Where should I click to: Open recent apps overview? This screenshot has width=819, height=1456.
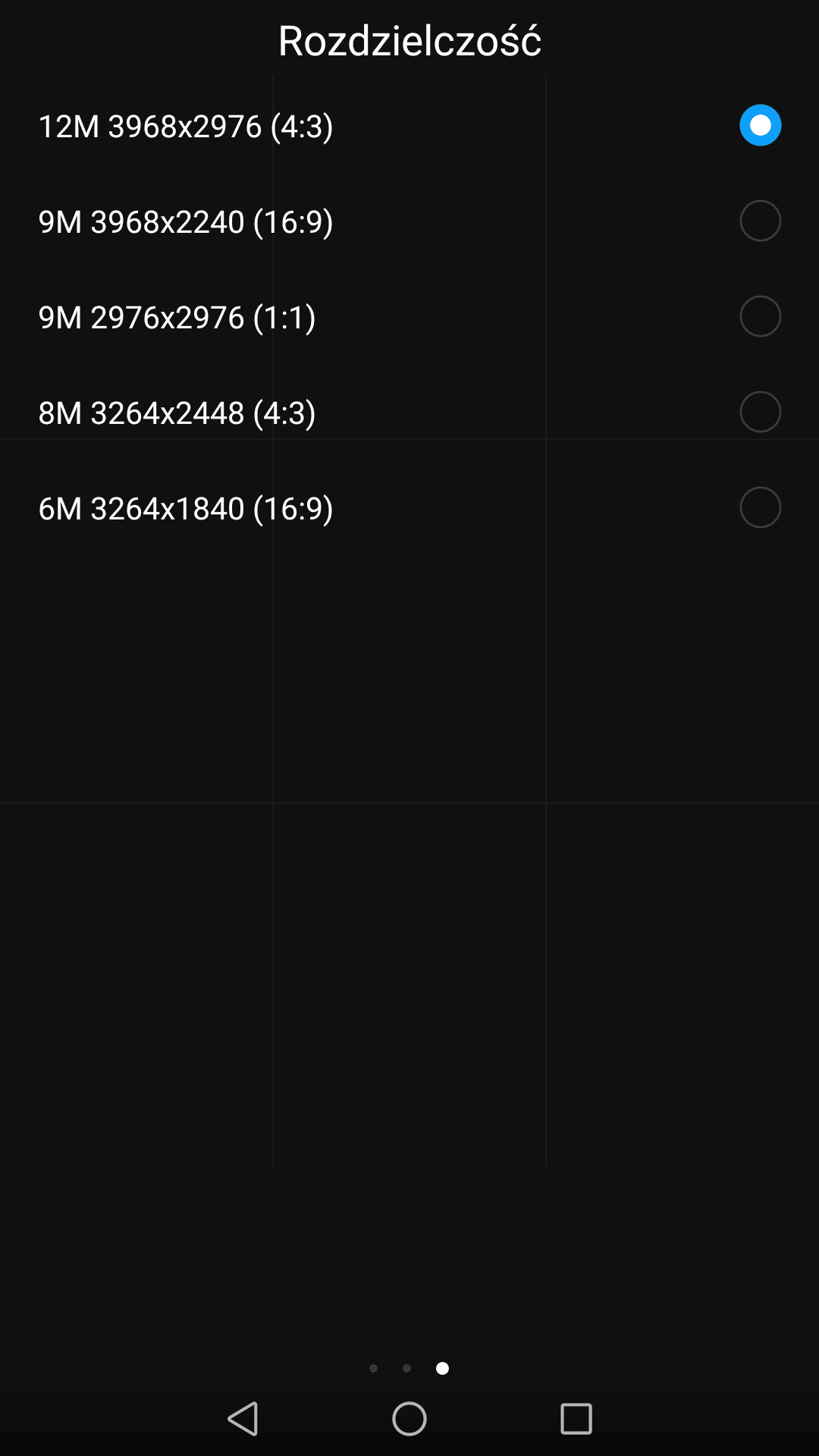(576, 1418)
